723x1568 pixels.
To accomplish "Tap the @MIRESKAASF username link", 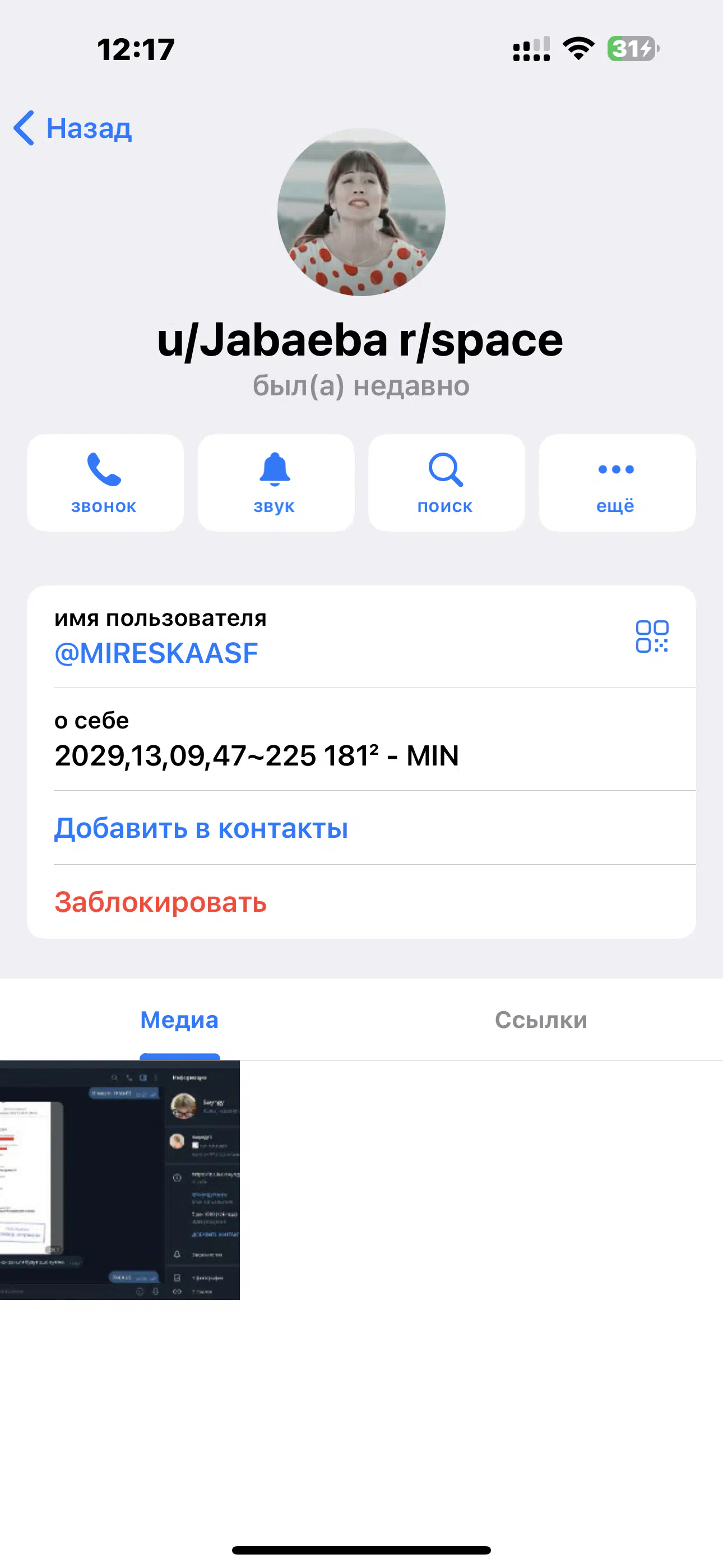I will click(156, 653).
